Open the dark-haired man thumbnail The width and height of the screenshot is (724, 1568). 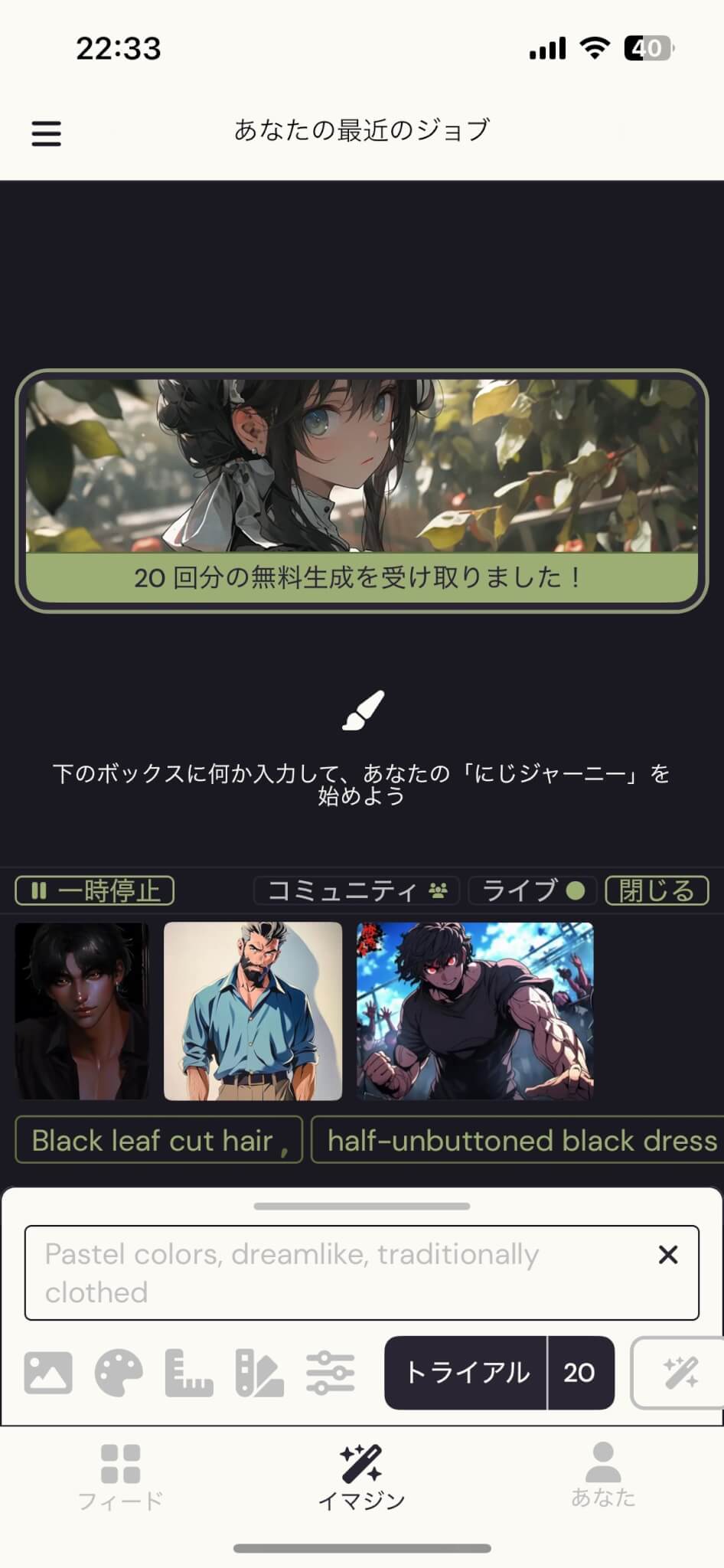(x=82, y=1011)
